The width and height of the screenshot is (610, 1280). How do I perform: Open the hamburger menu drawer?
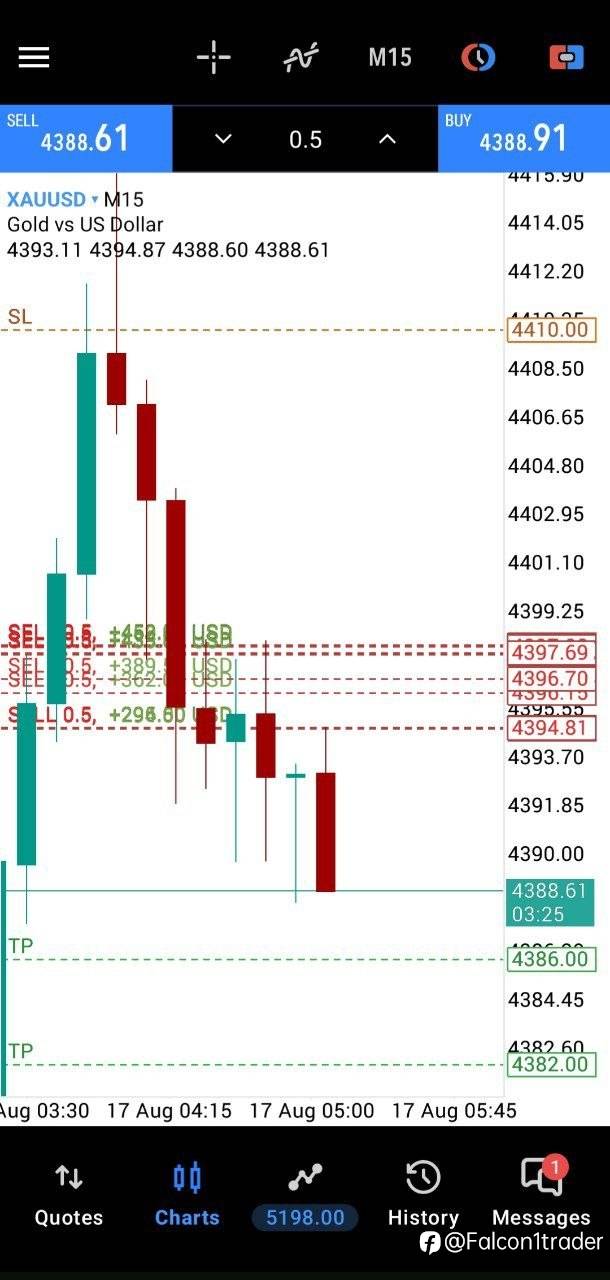pyautogui.click(x=34, y=57)
